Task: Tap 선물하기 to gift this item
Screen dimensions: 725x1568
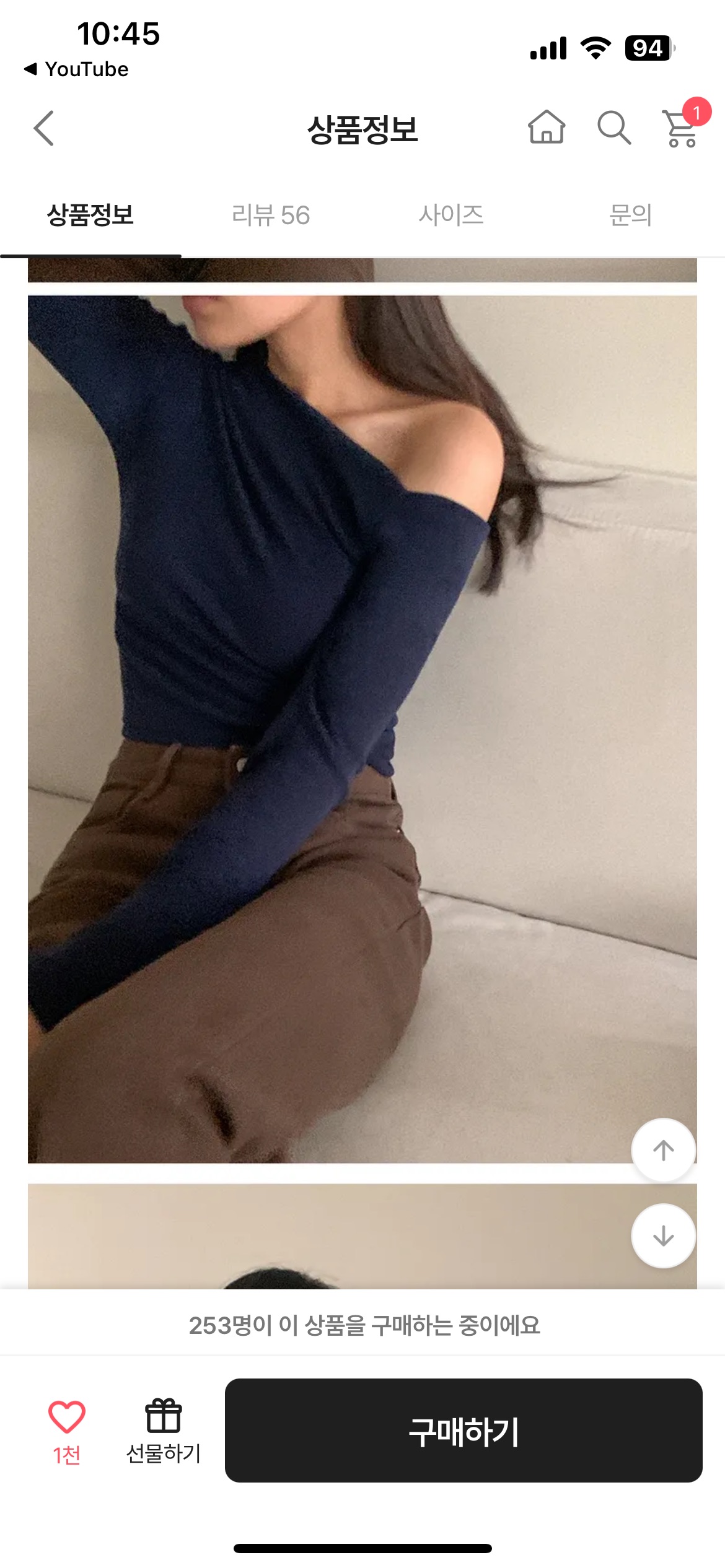Action: pos(164,1431)
